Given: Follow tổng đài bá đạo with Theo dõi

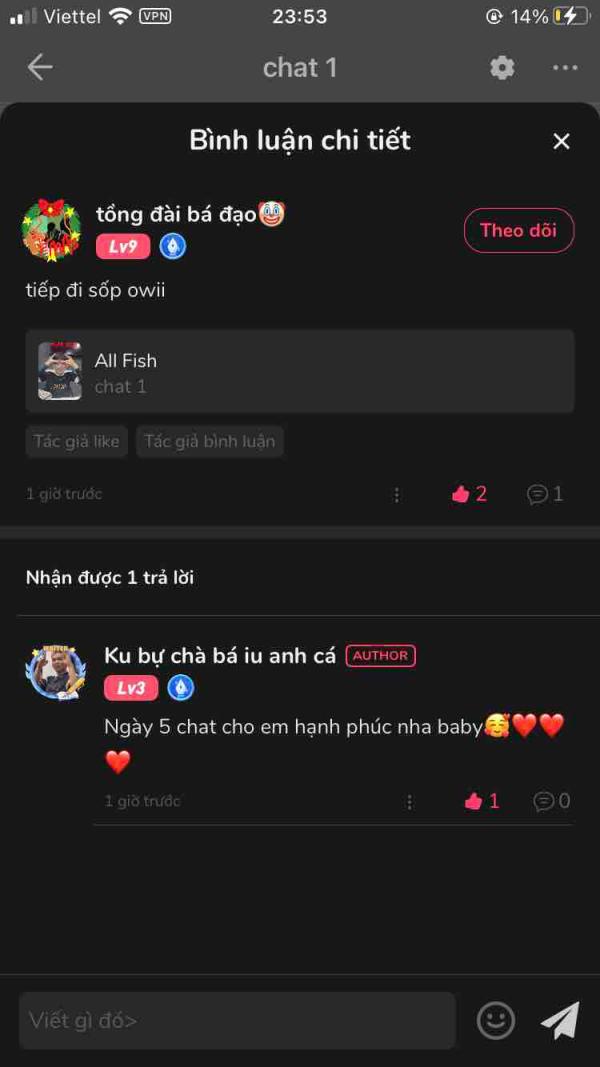Looking at the screenshot, I should [518, 230].
